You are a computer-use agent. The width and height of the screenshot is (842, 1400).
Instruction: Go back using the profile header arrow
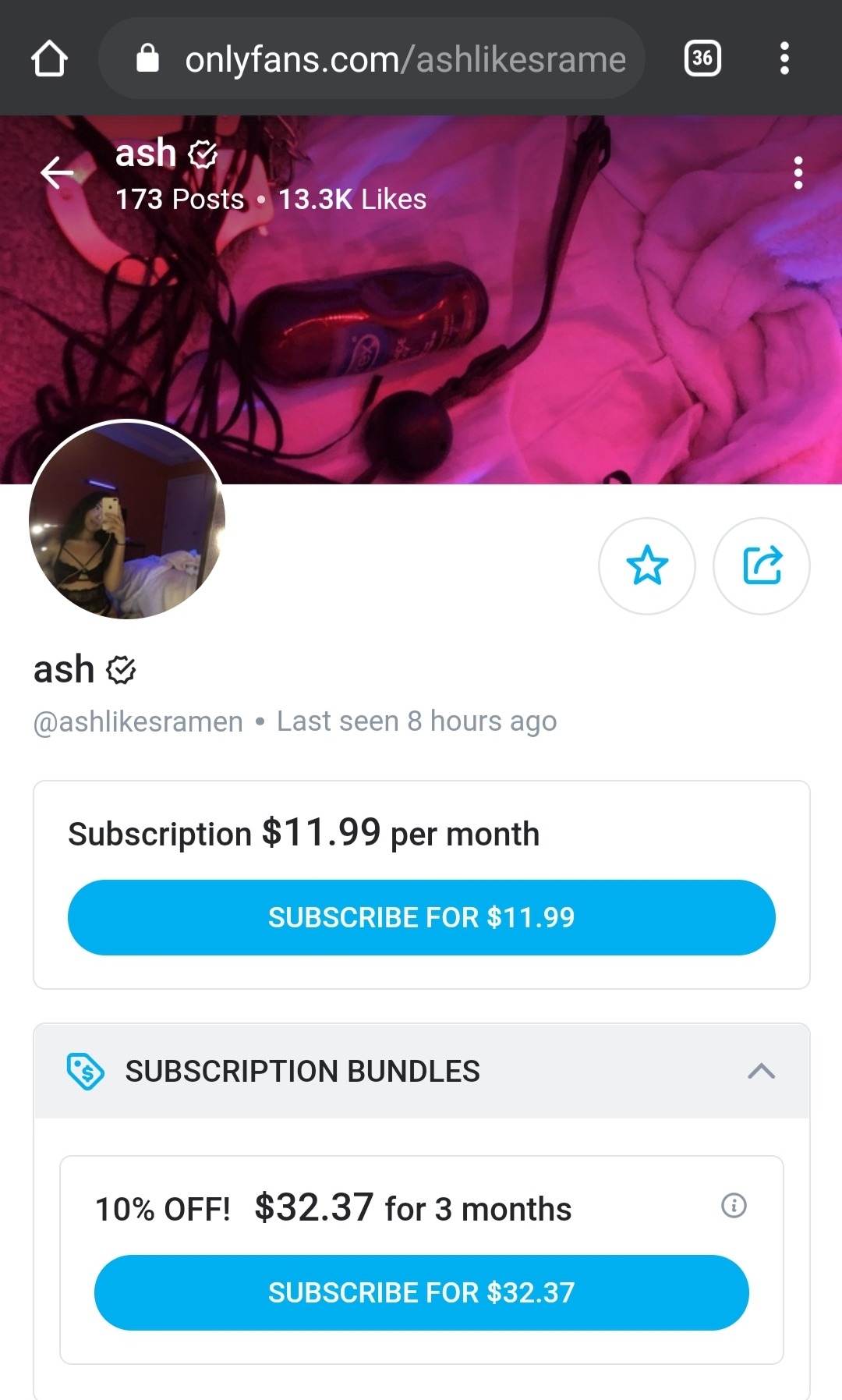tap(57, 172)
